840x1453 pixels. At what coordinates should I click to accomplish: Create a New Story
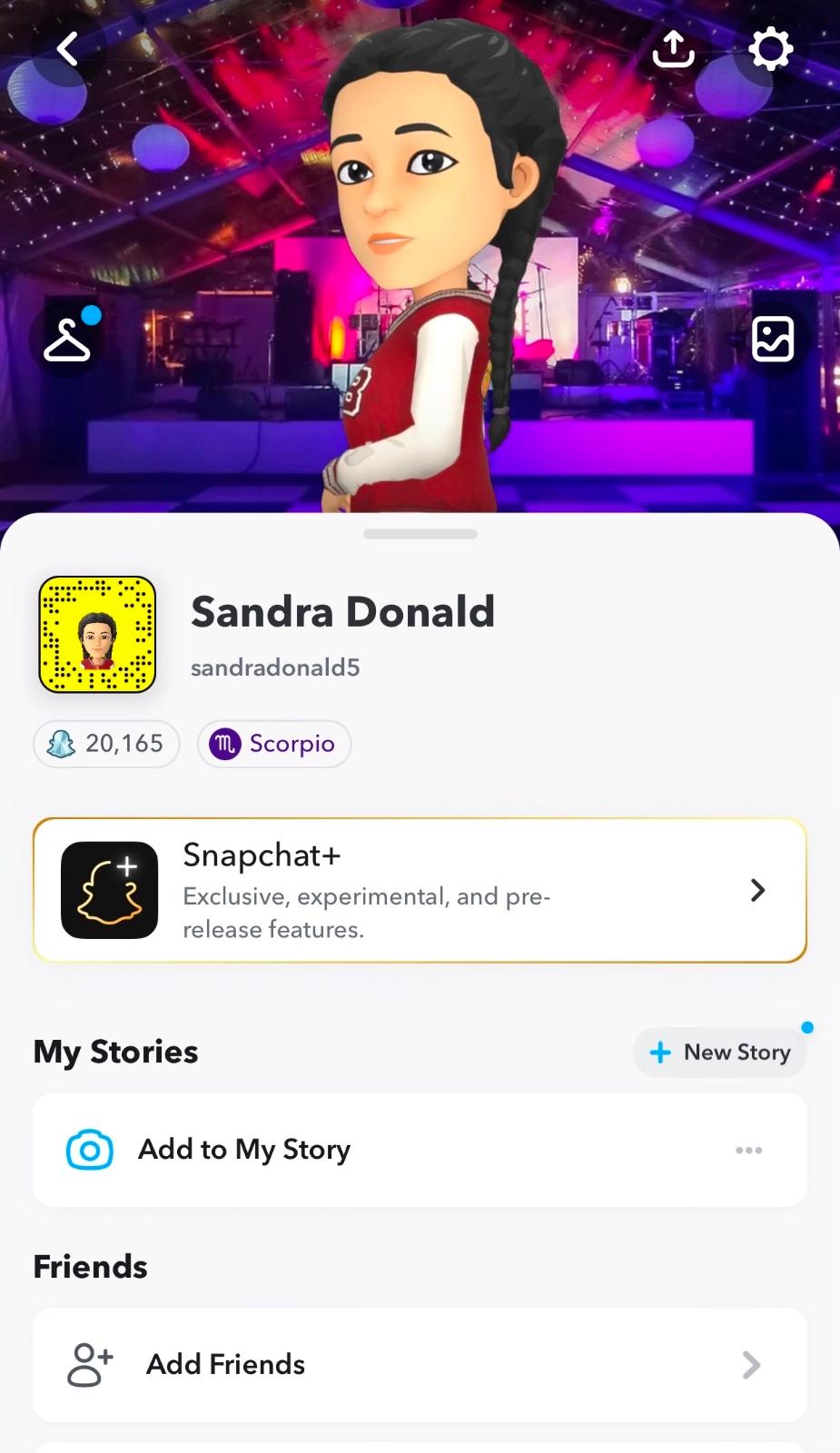coord(720,1053)
